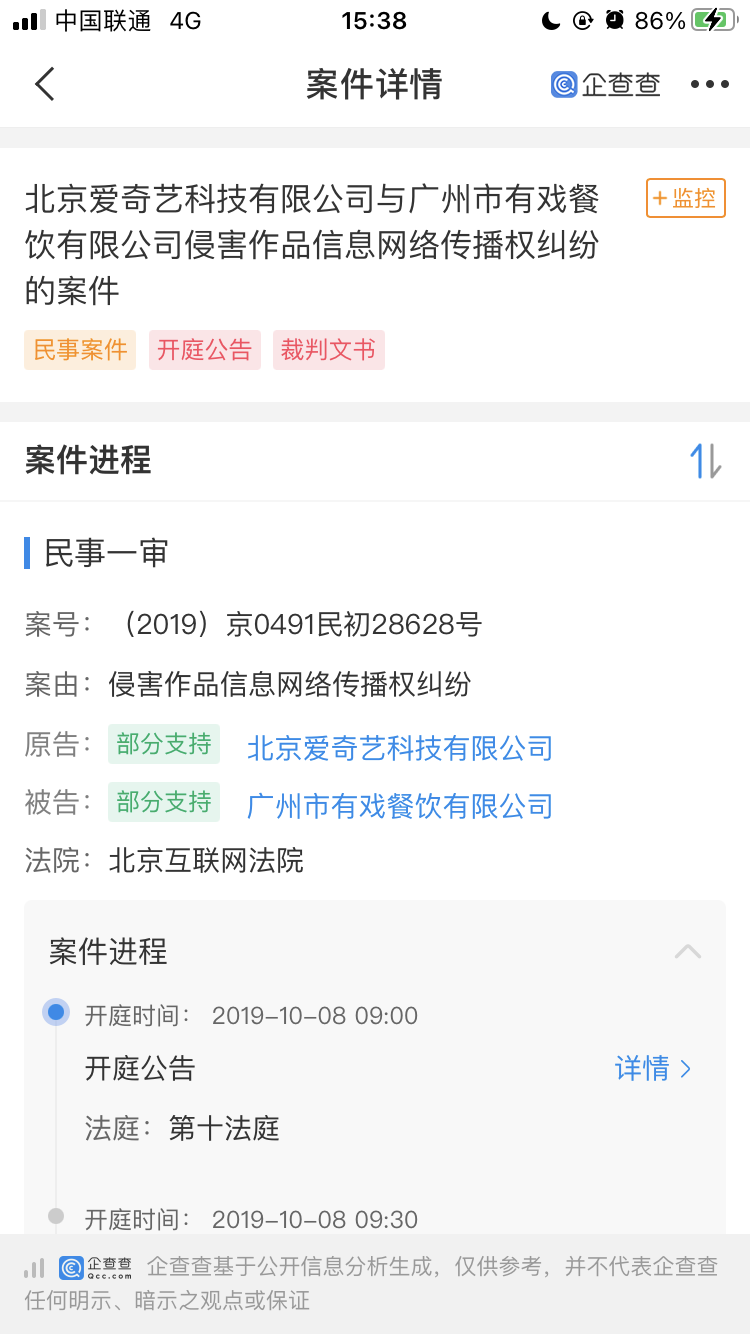Tap the sort order icon in 案件进程 bar
Image resolution: width=750 pixels, height=1334 pixels.
pyautogui.click(x=707, y=461)
